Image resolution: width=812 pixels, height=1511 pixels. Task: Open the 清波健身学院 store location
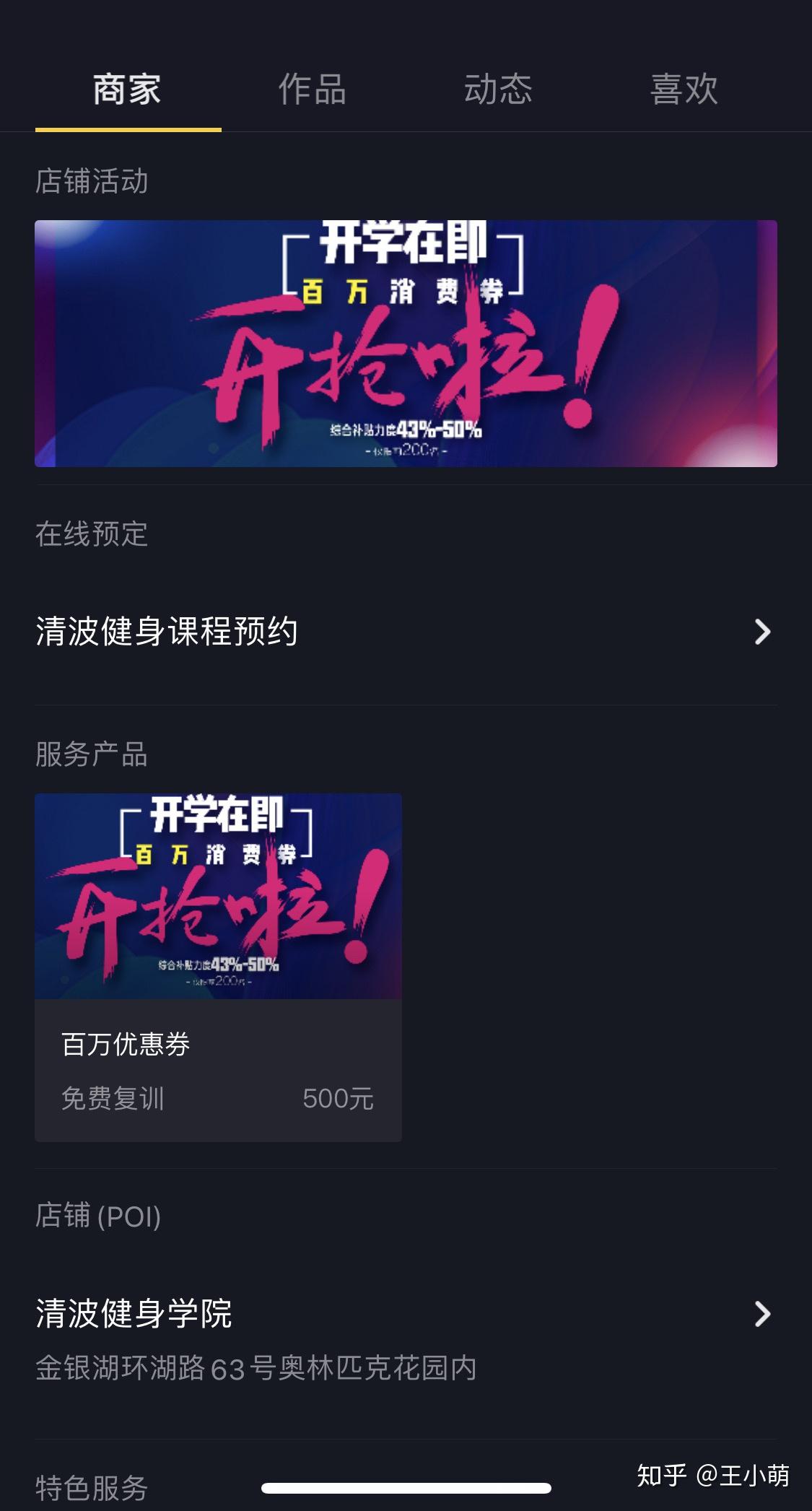[406, 1337]
